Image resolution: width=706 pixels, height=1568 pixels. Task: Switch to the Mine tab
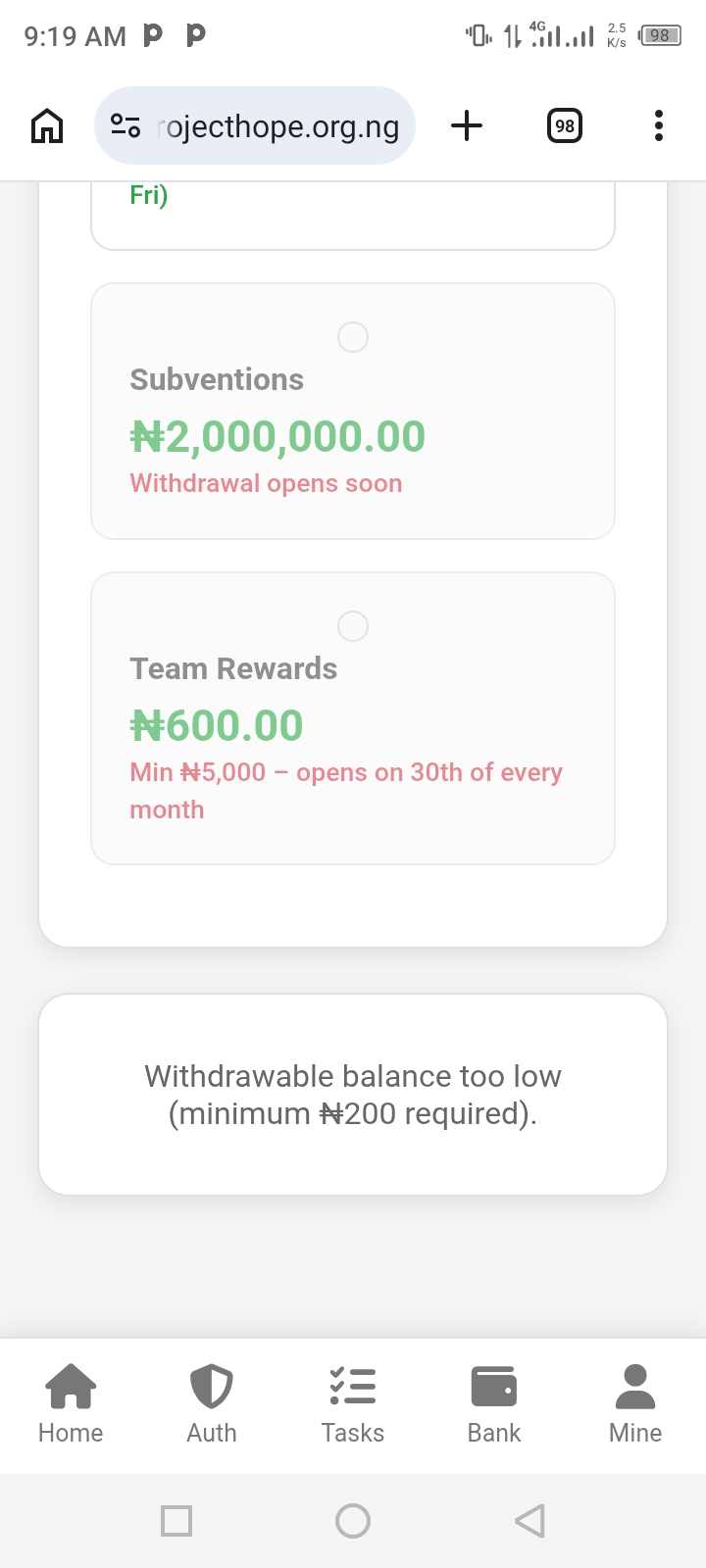tap(635, 1404)
